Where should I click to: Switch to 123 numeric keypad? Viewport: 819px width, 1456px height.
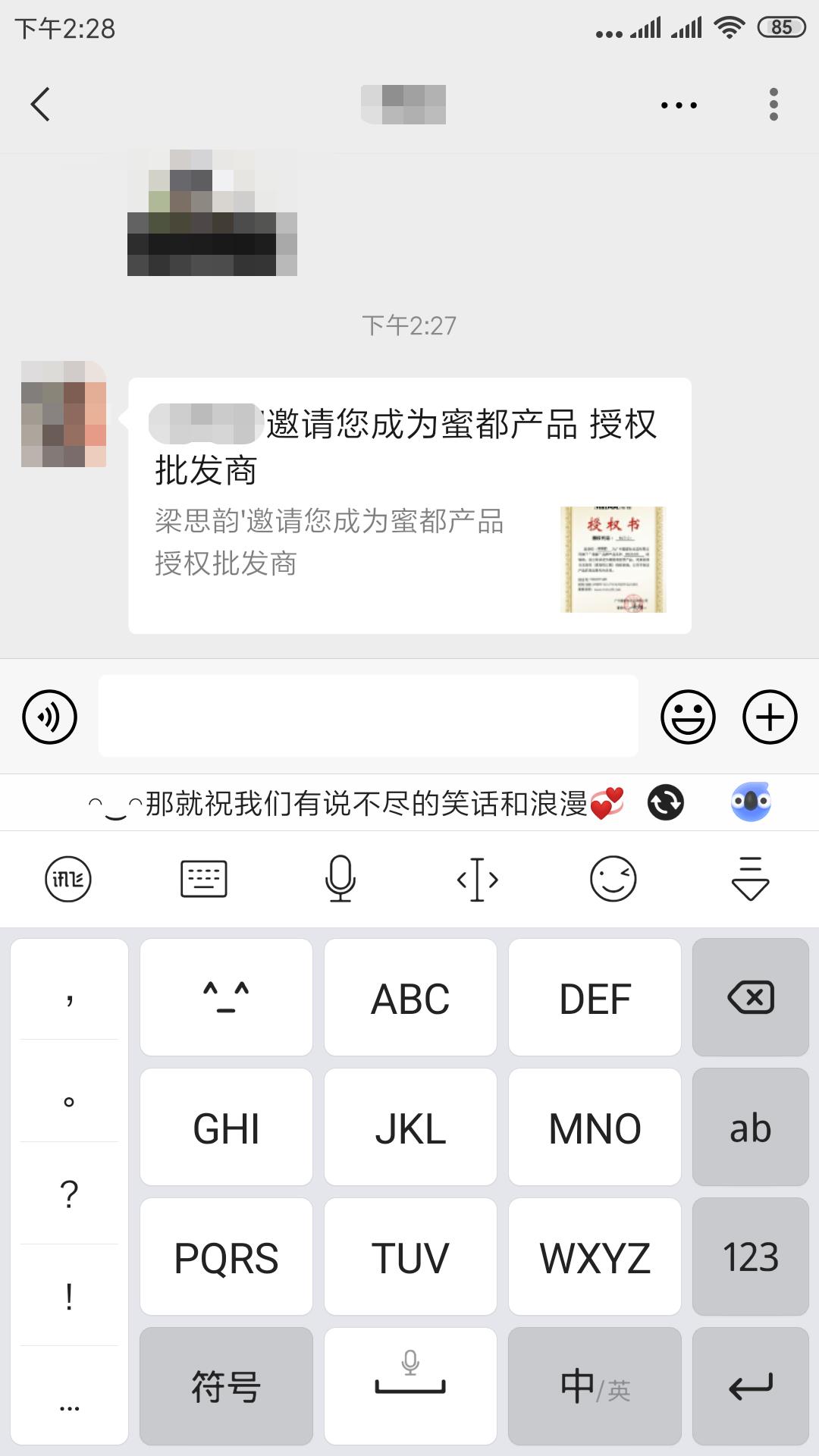[750, 1257]
